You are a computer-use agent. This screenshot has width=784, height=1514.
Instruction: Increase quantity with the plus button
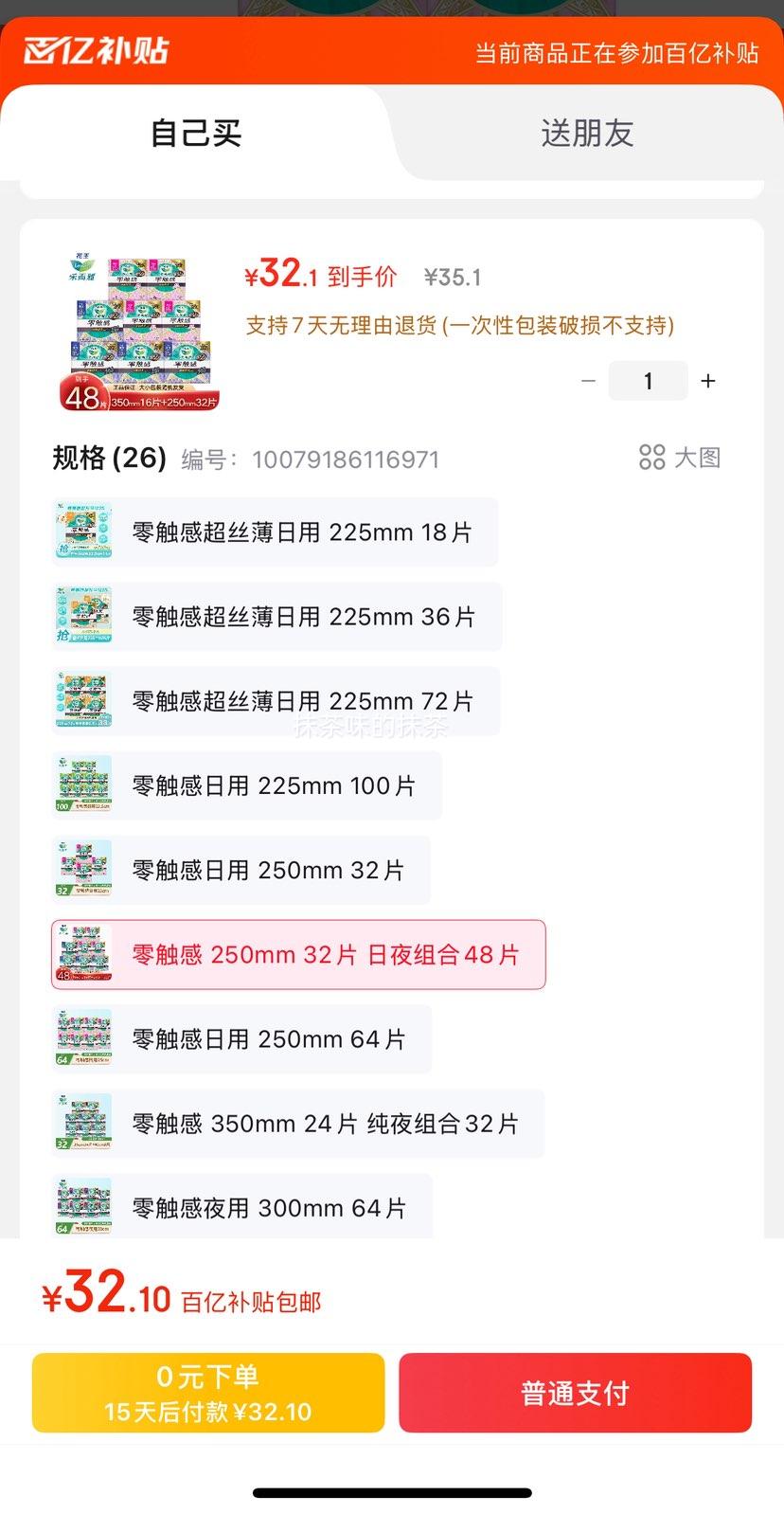point(708,381)
